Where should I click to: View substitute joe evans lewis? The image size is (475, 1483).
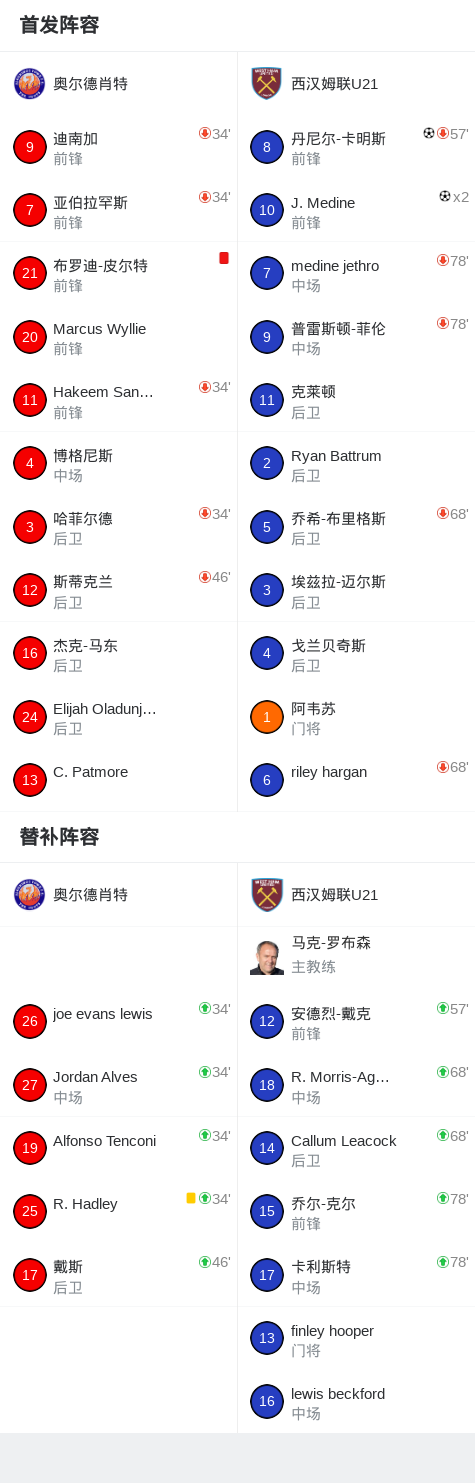point(118,1021)
